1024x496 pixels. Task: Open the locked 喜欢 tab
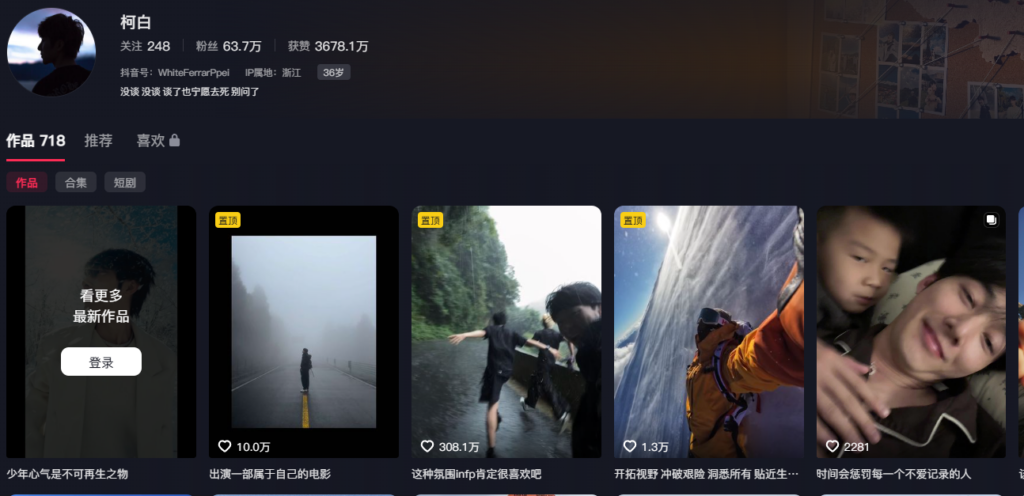[158, 141]
